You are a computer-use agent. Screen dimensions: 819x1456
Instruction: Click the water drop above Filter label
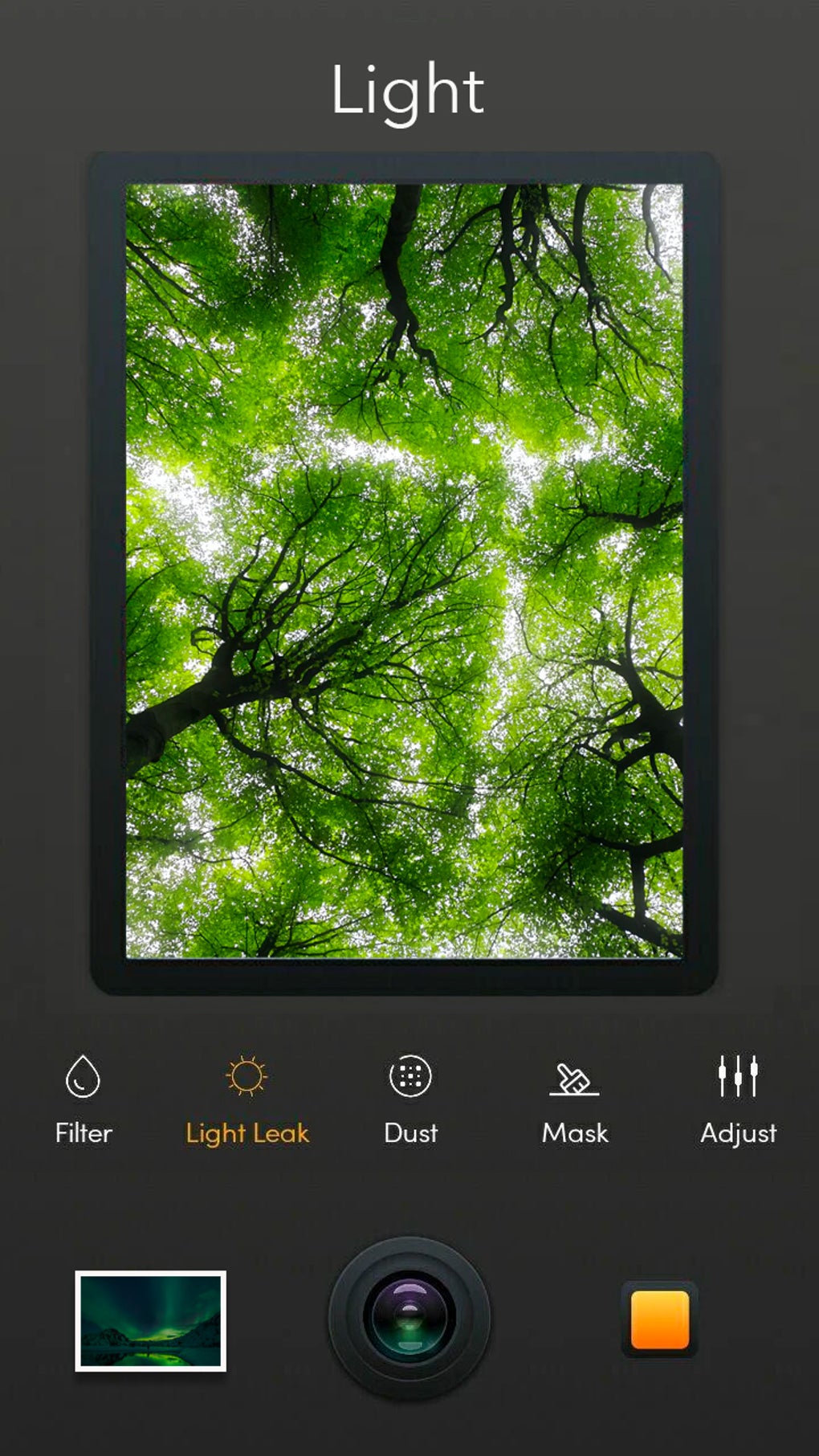click(x=83, y=1076)
